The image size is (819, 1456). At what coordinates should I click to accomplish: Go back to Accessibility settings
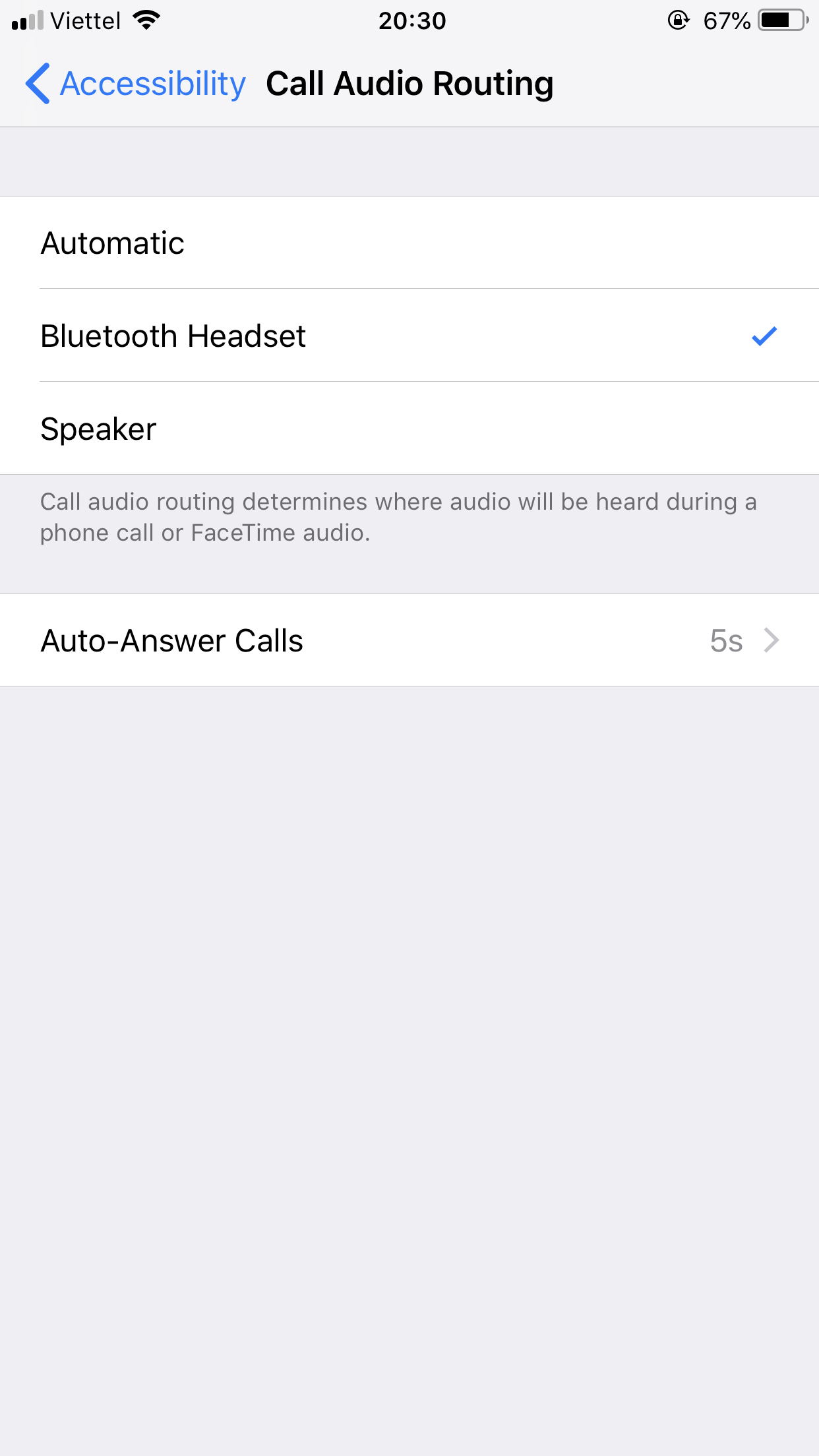[x=135, y=84]
